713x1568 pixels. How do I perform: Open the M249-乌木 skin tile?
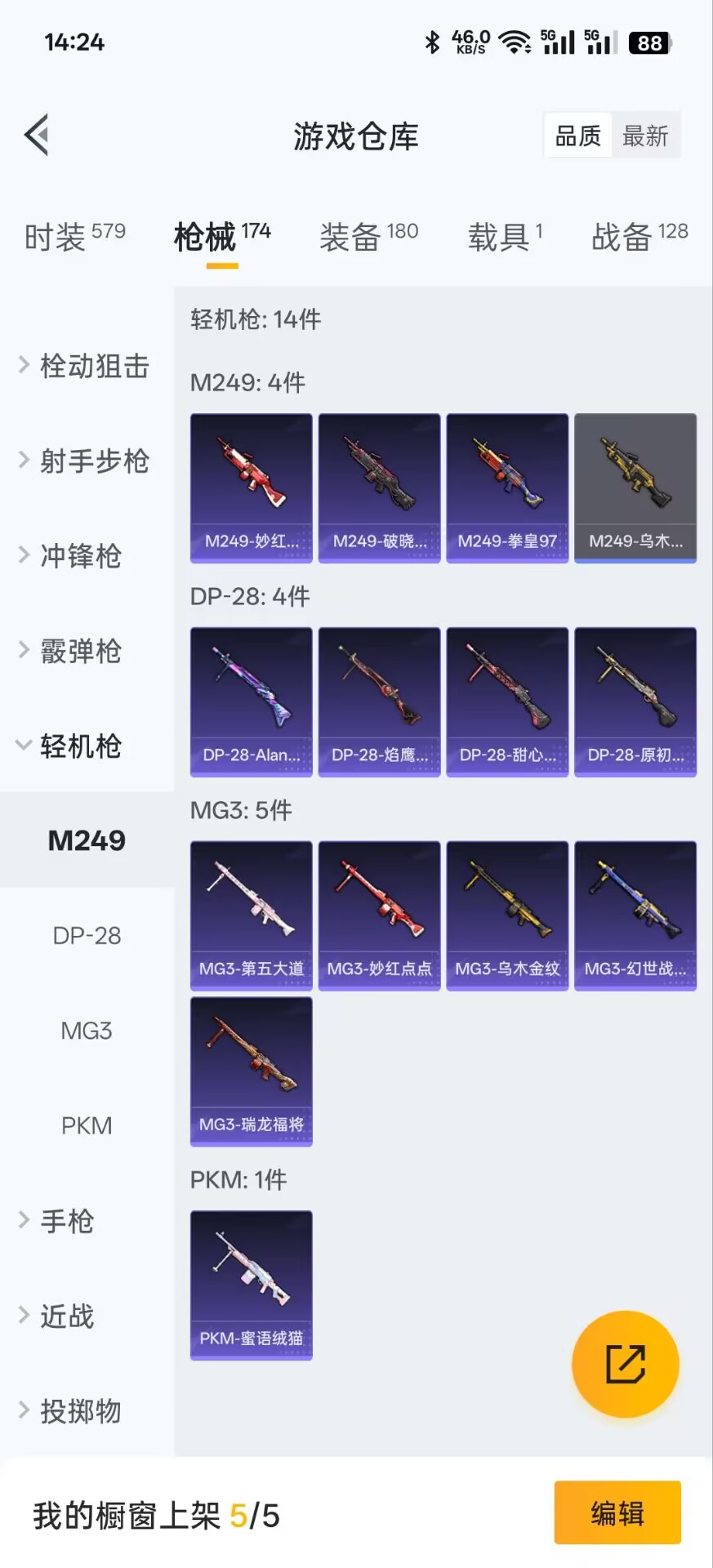635,488
